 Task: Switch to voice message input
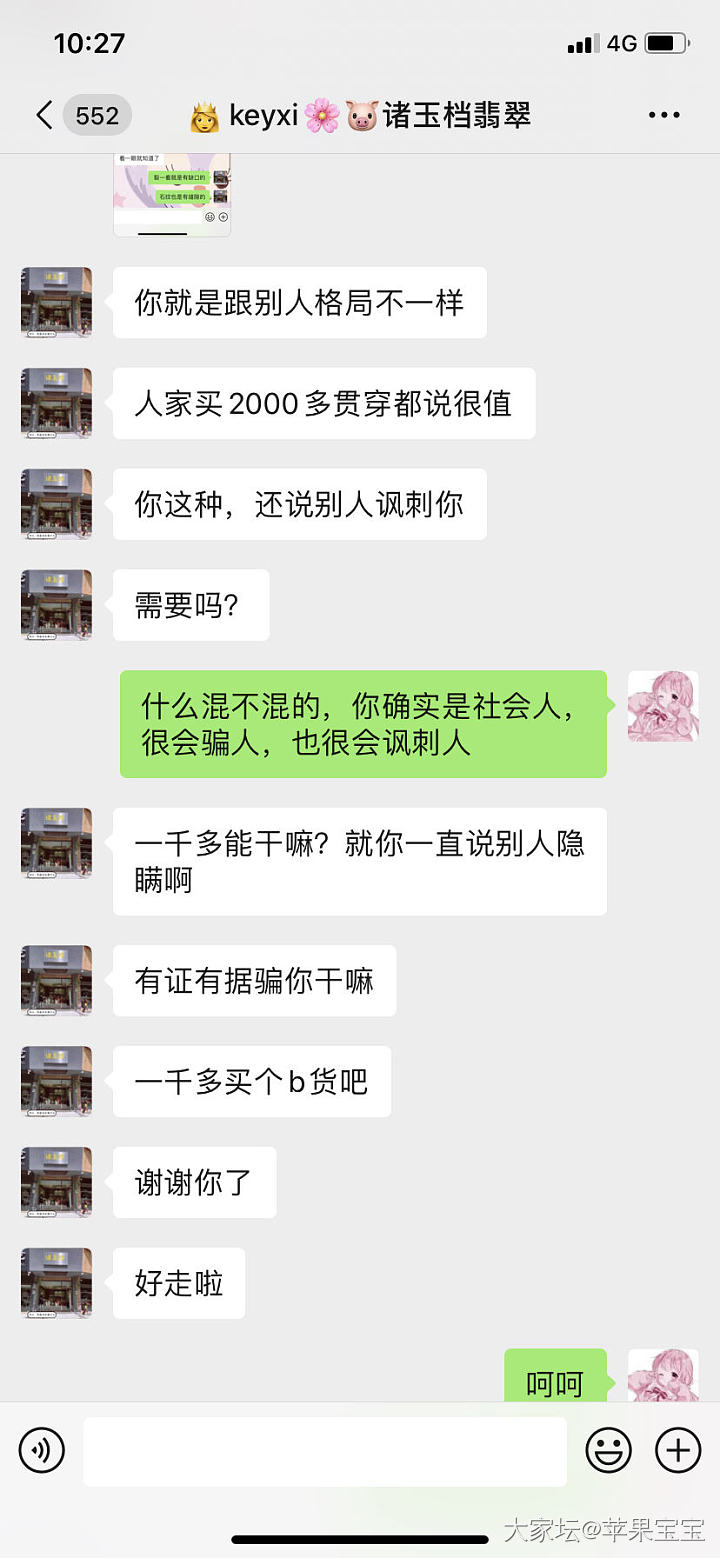pyautogui.click(x=42, y=1450)
